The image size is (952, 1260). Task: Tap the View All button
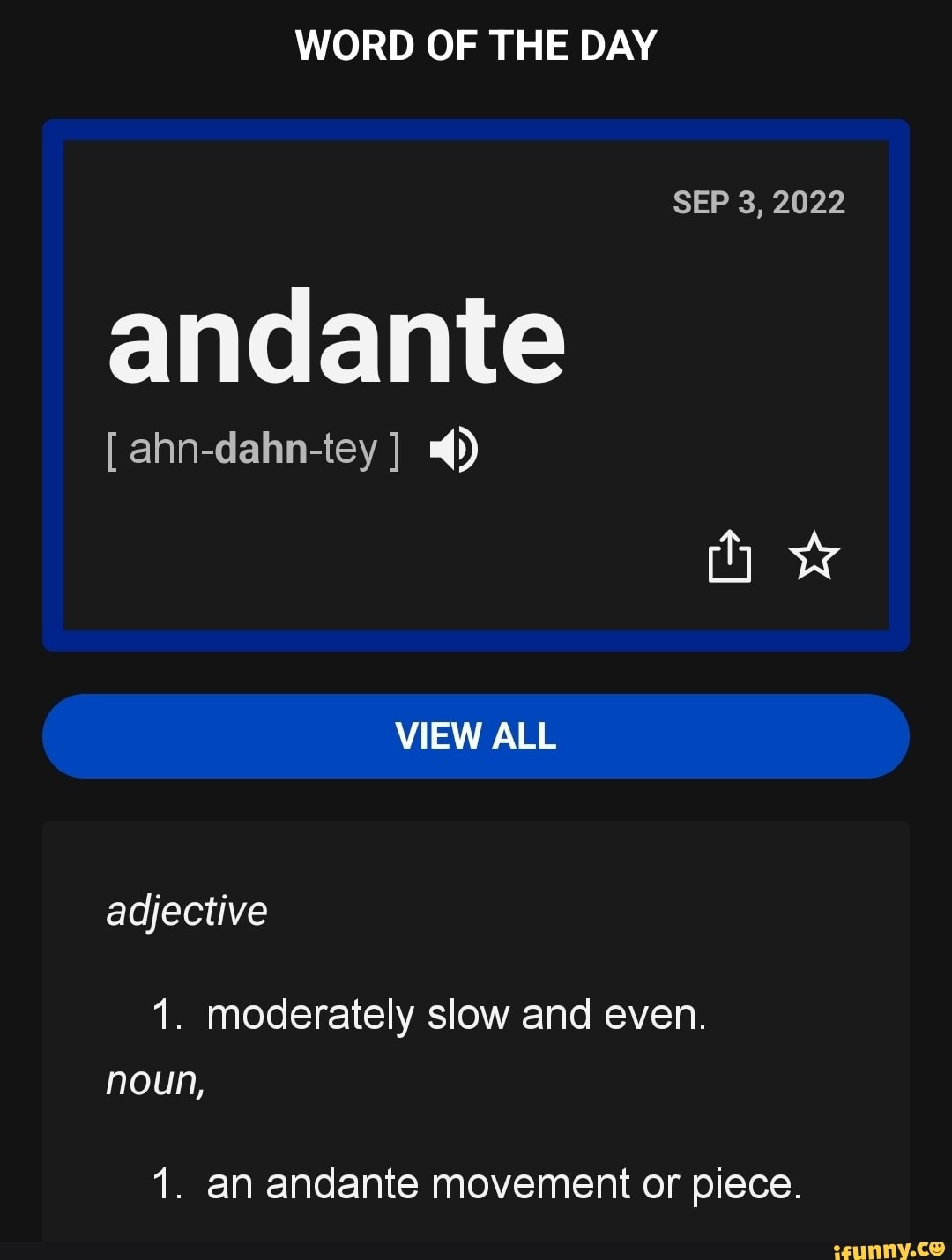476,736
